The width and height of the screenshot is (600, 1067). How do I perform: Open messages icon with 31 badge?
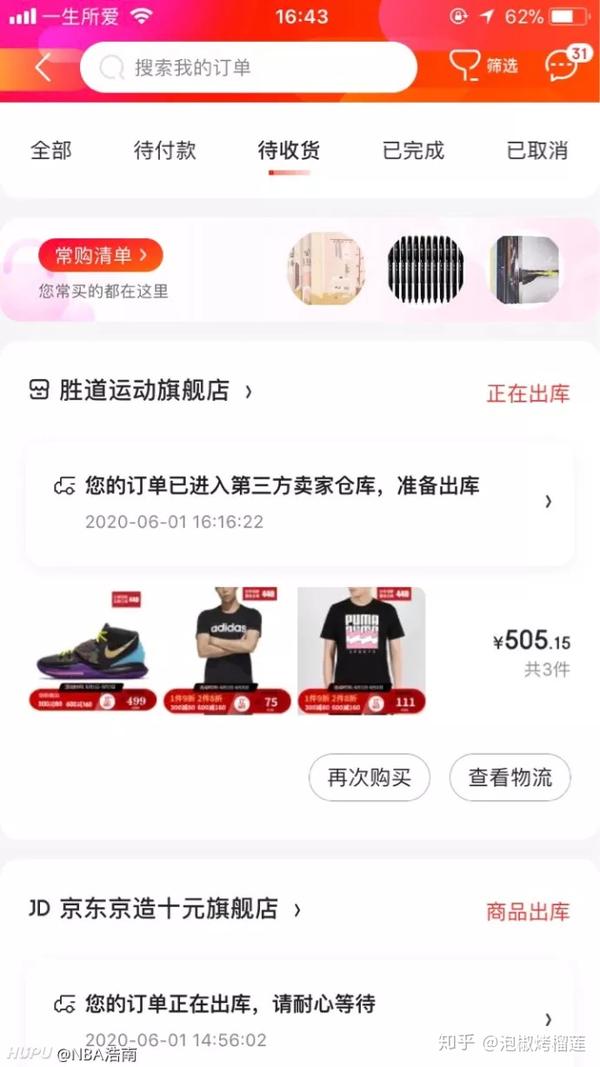[563, 66]
